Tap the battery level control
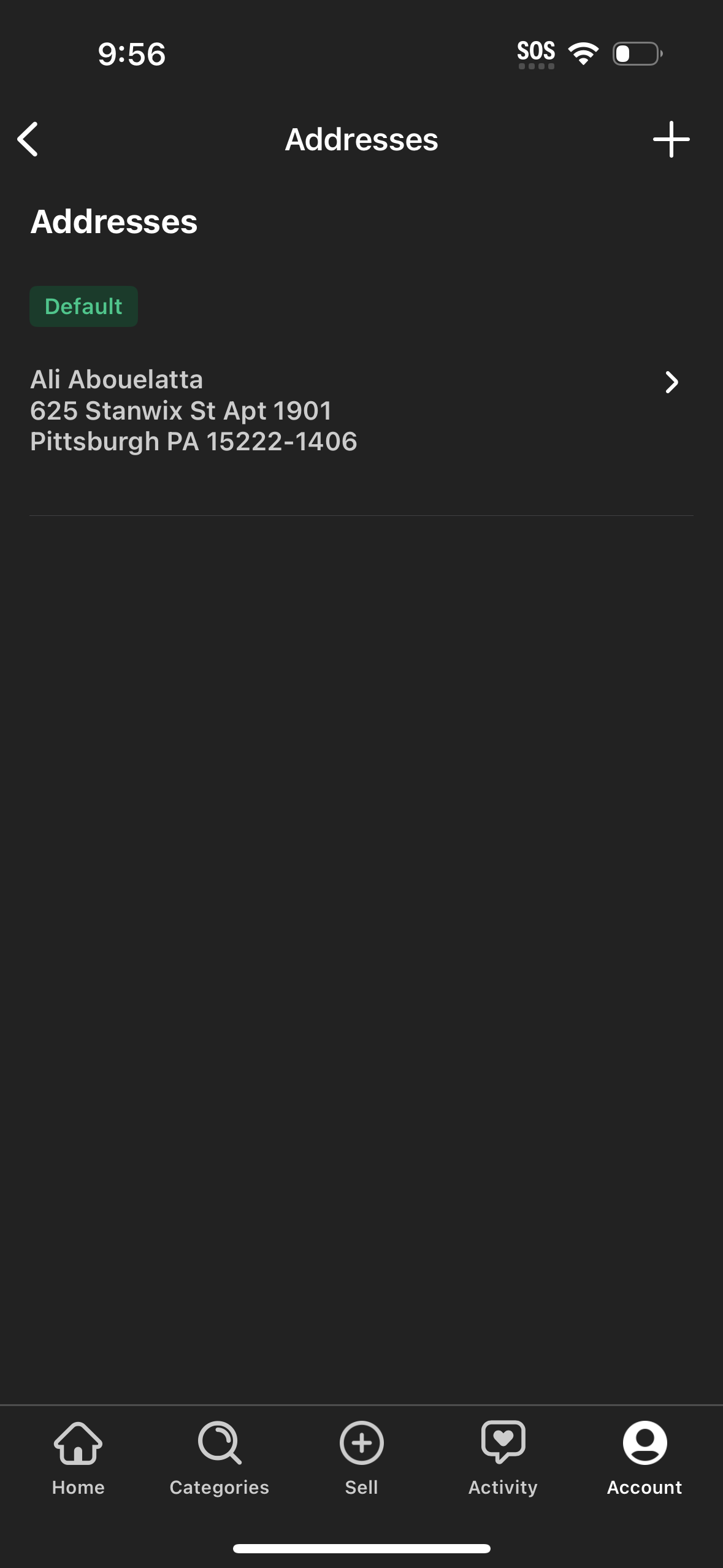723x1568 pixels. tap(637, 53)
